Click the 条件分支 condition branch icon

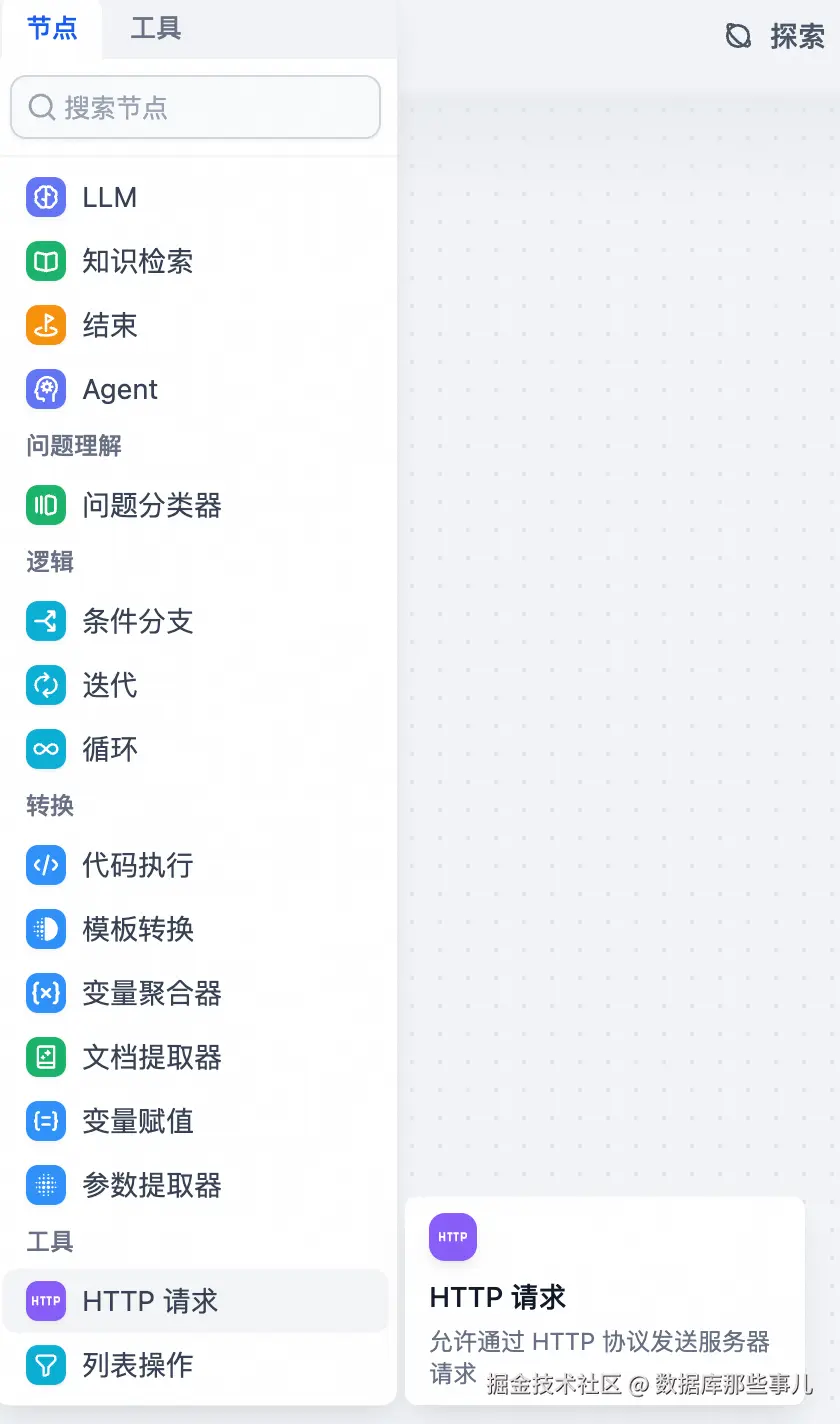click(45, 621)
